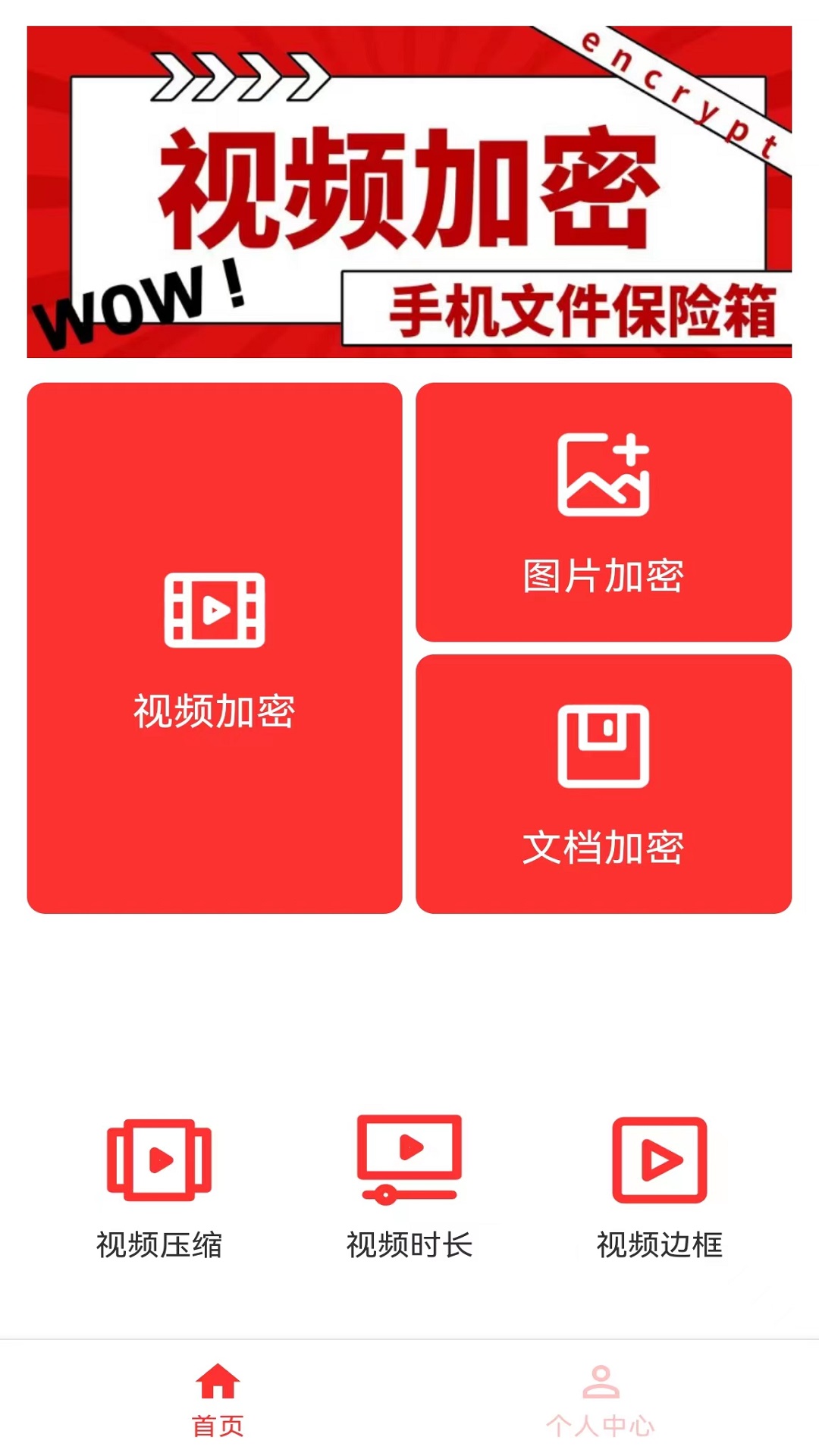The height and width of the screenshot is (1456, 819).
Task: Go to the 个人中心 profile tab
Action: tap(601, 1400)
